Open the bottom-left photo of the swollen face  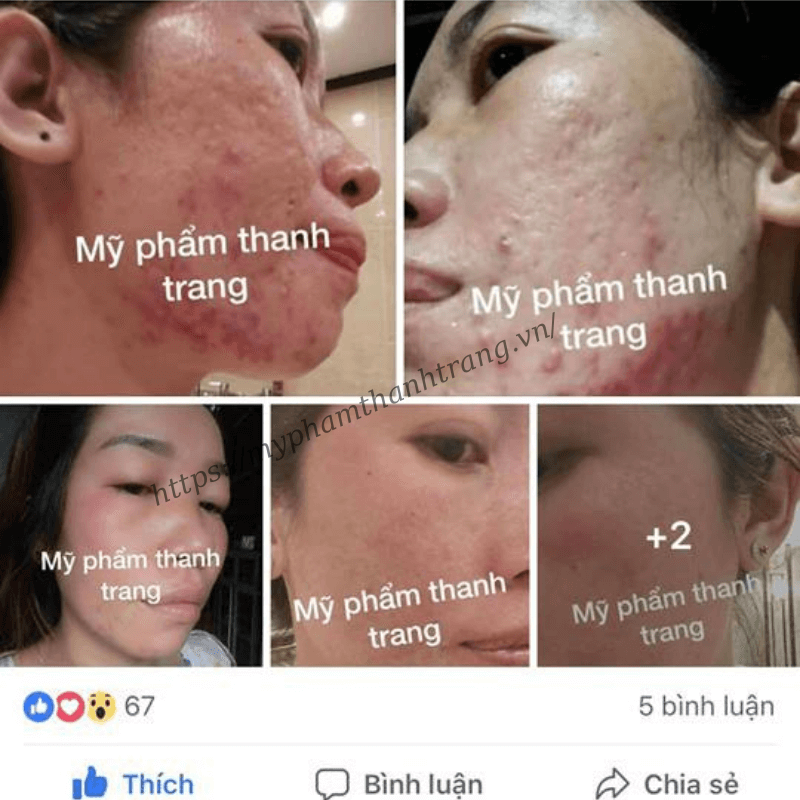click(131, 536)
